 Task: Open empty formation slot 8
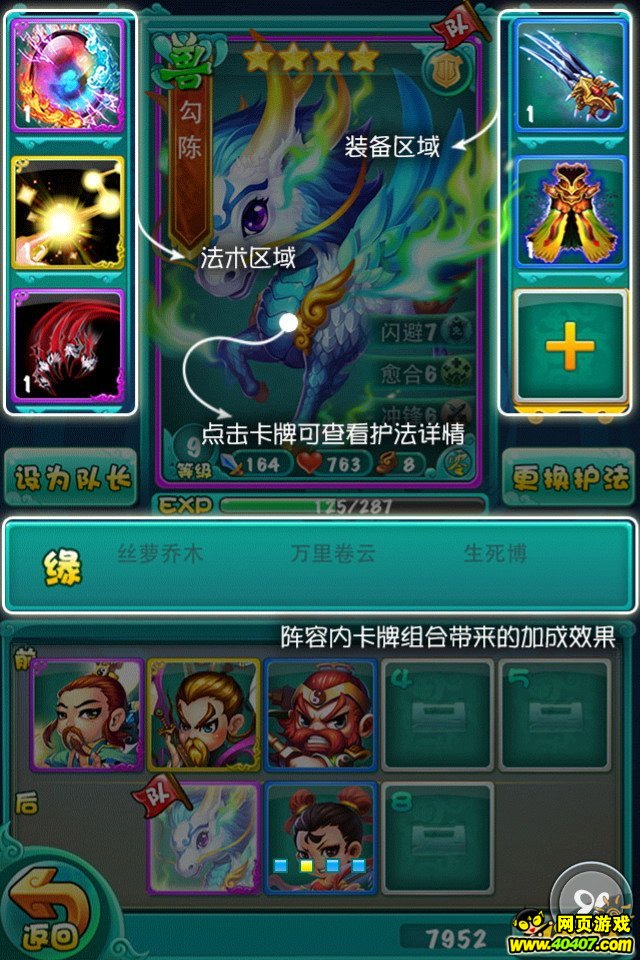pos(436,838)
